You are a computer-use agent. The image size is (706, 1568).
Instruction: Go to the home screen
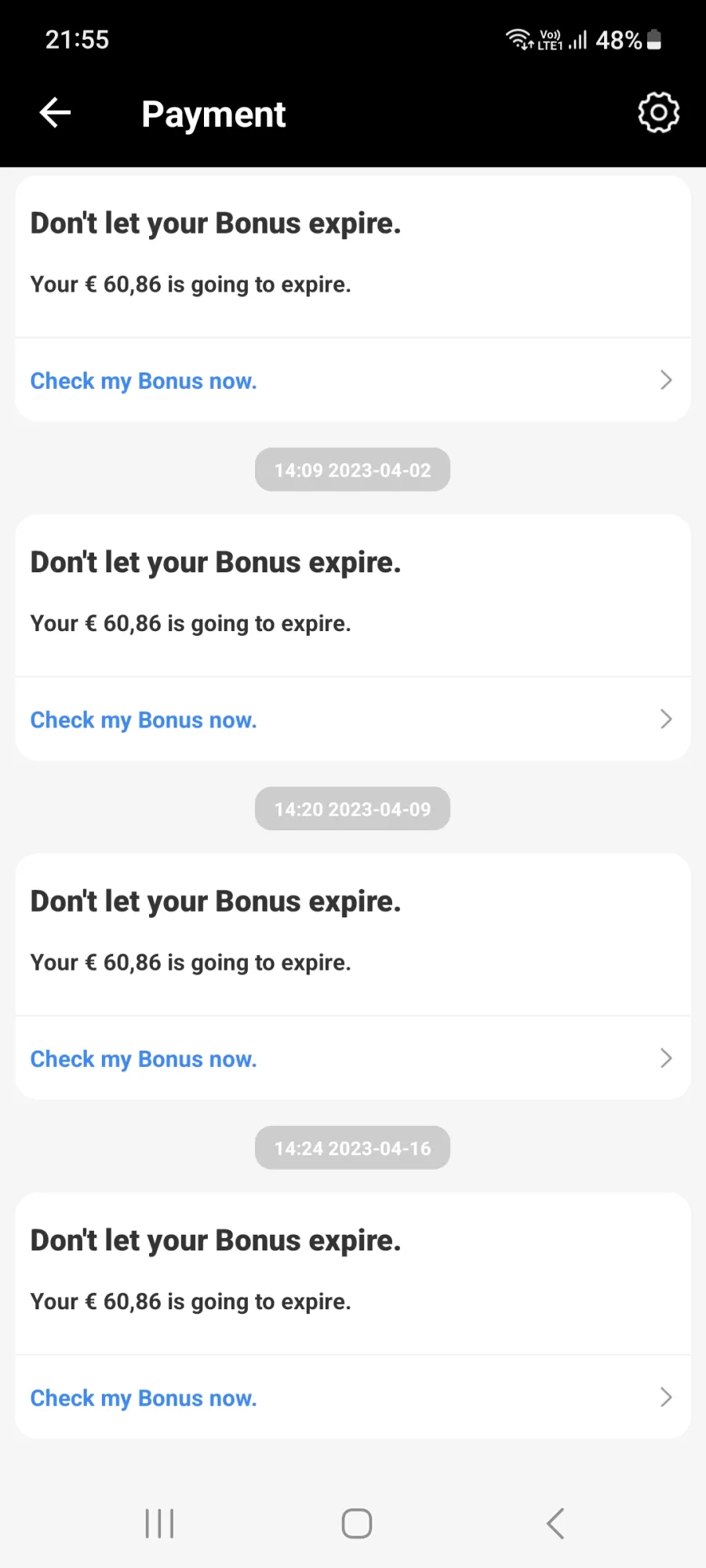pyautogui.click(x=357, y=1523)
